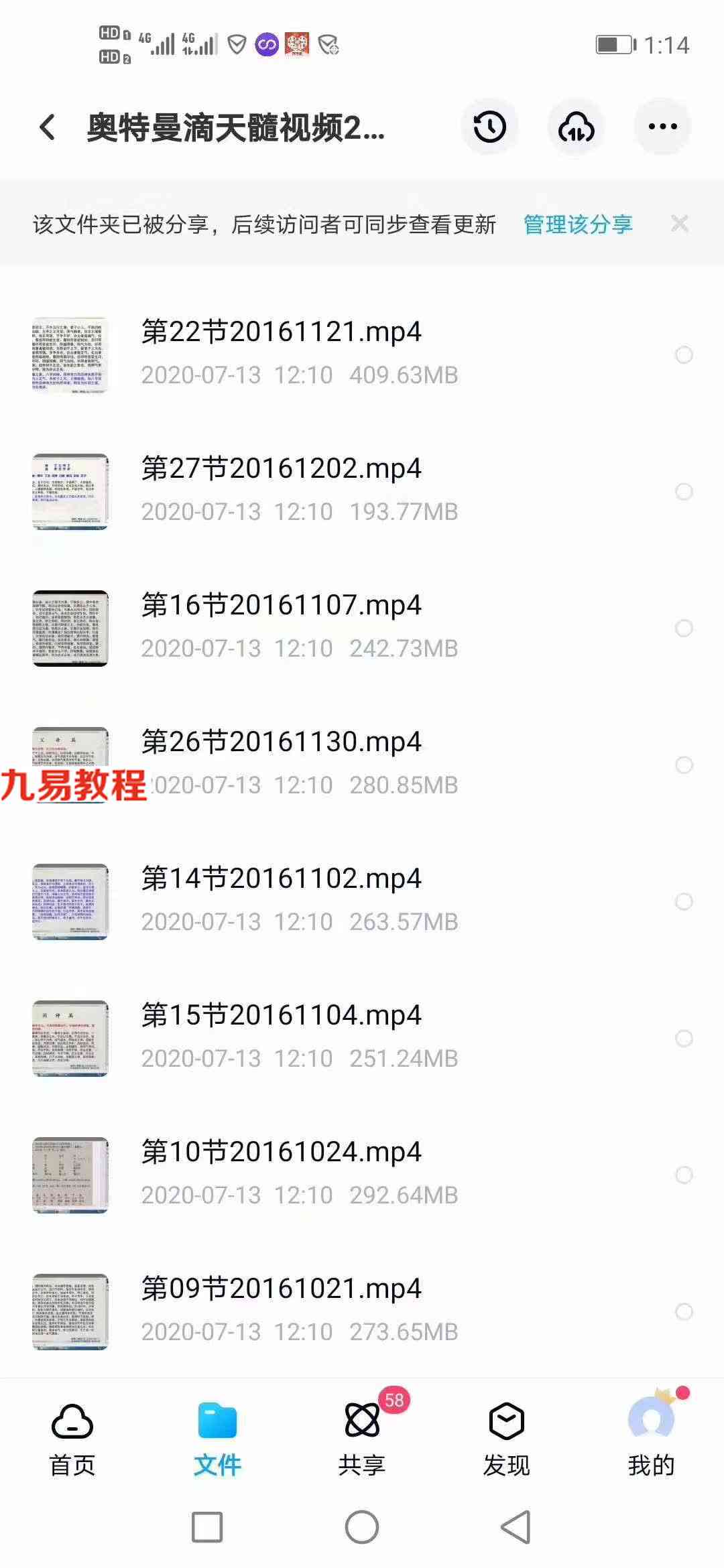The width and height of the screenshot is (724, 1568).
Task: Open video 第14节20161102.mp4
Action: [x=362, y=901]
